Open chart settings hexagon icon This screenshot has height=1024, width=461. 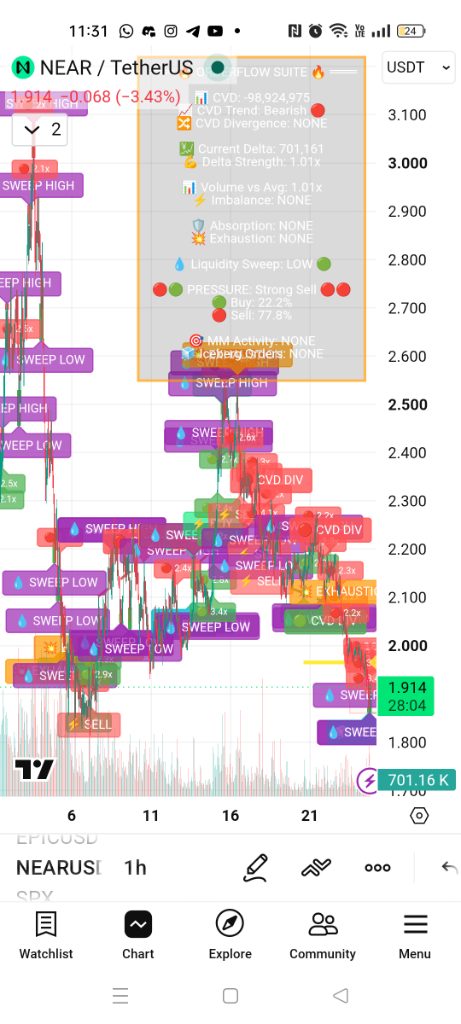[x=419, y=816]
